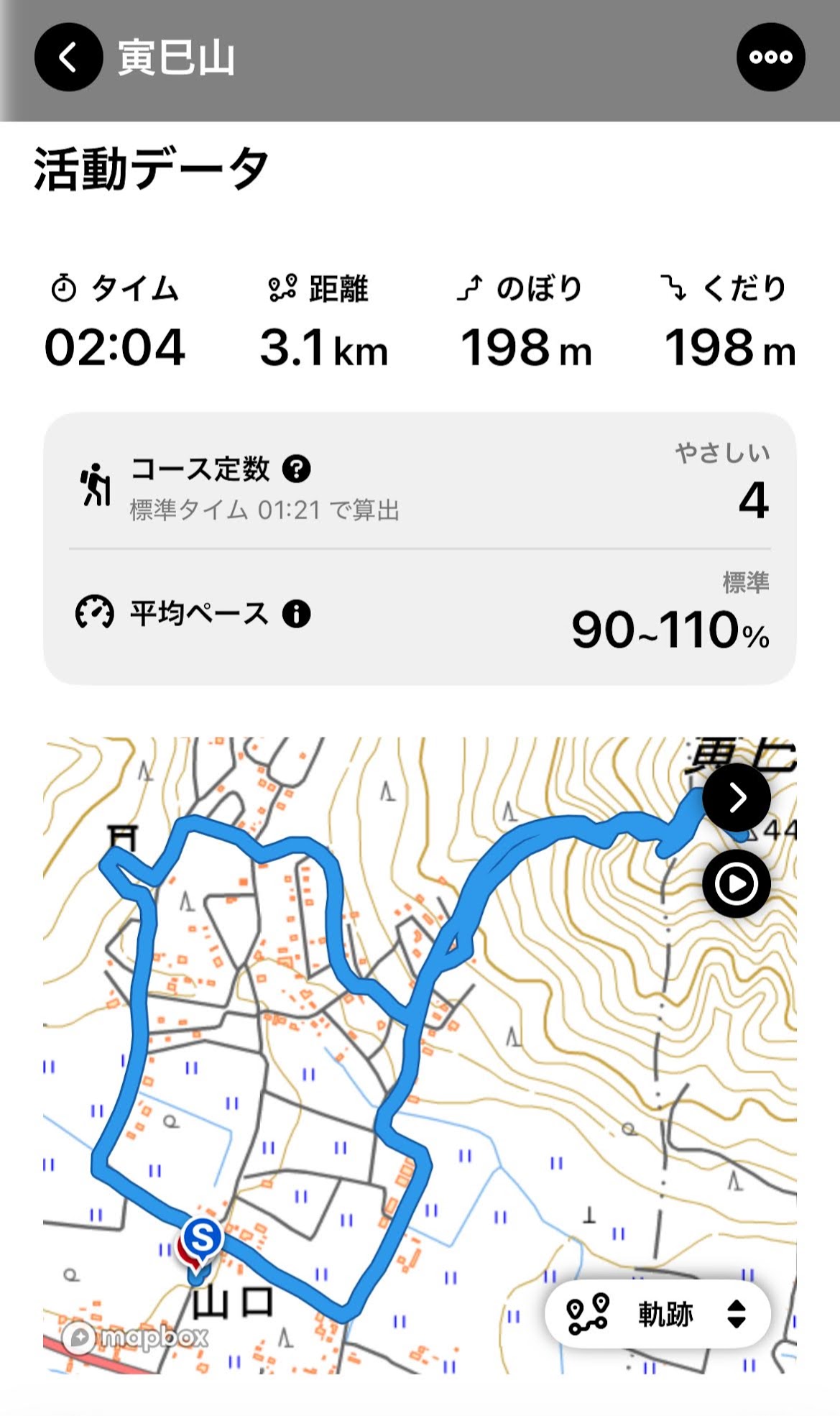Open help for コース定数
Screen dimensions: 840x1416
click(296, 469)
